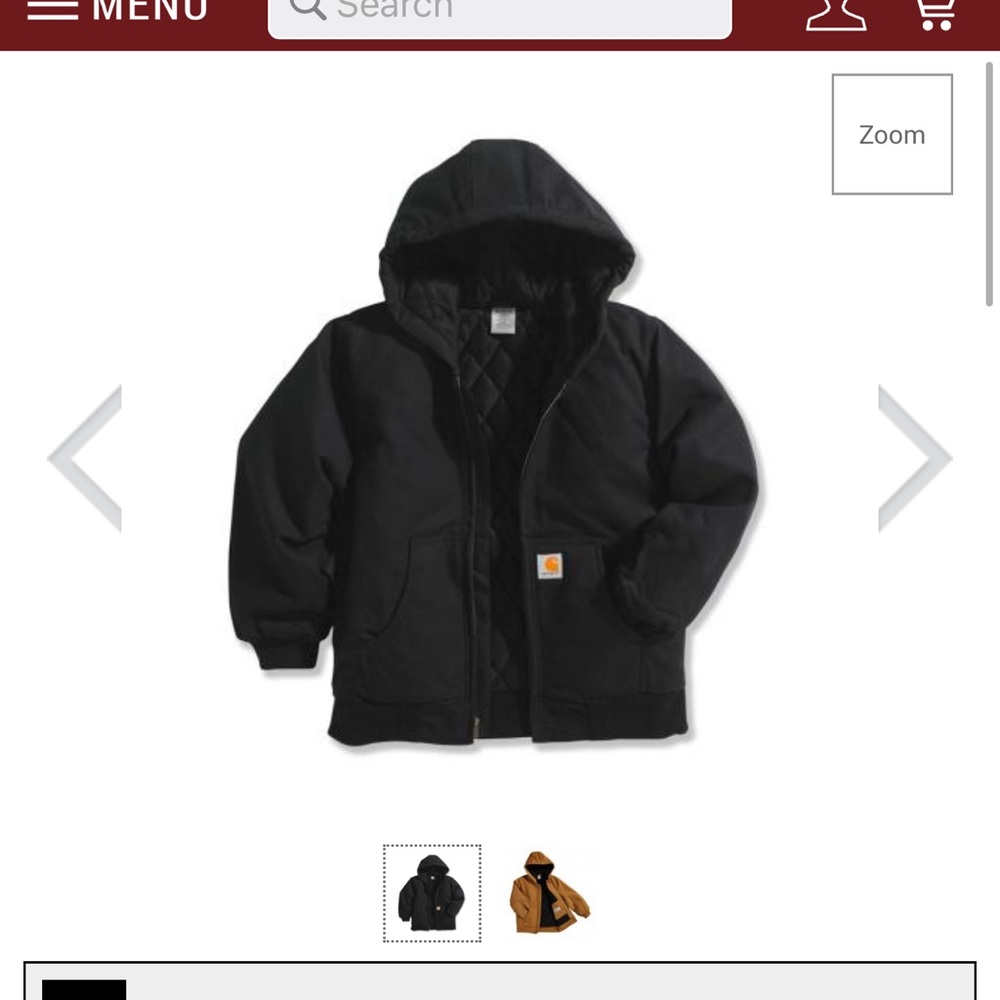
Task: Tap the Search field
Action: click(500, 12)
